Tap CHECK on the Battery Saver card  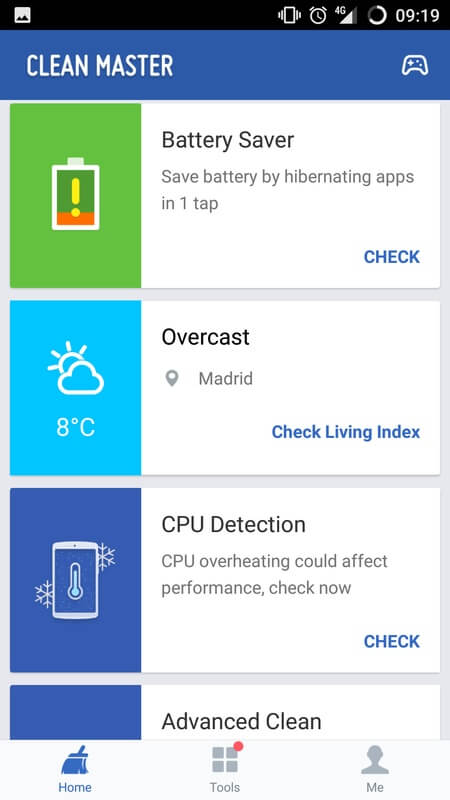(x=391, y=257)
